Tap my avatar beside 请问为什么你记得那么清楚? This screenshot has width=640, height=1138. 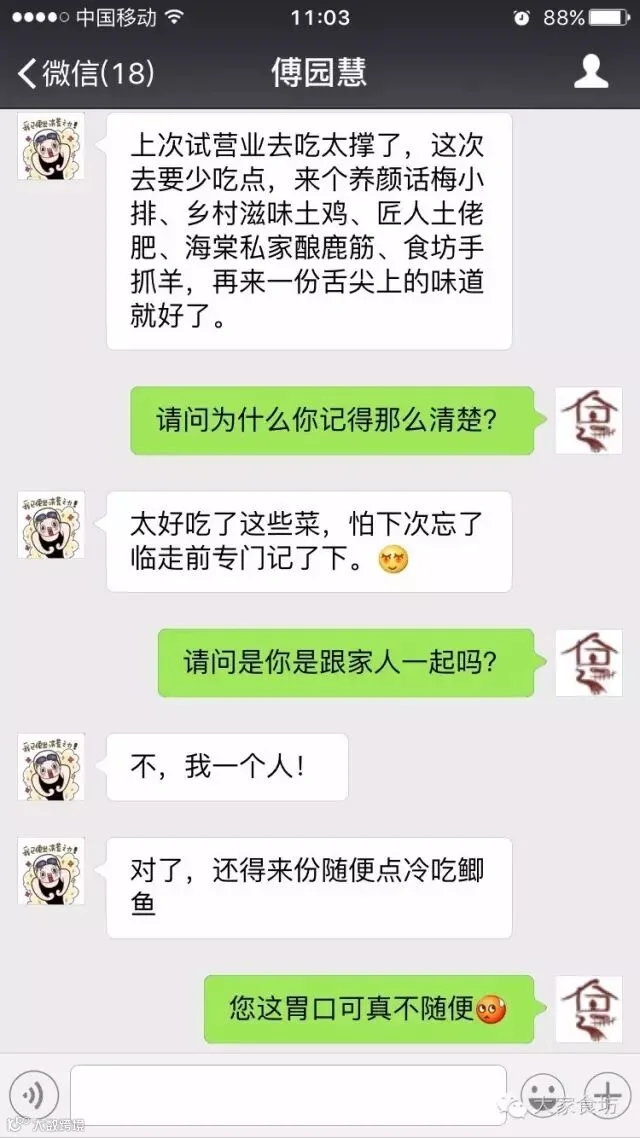[588, 421]
